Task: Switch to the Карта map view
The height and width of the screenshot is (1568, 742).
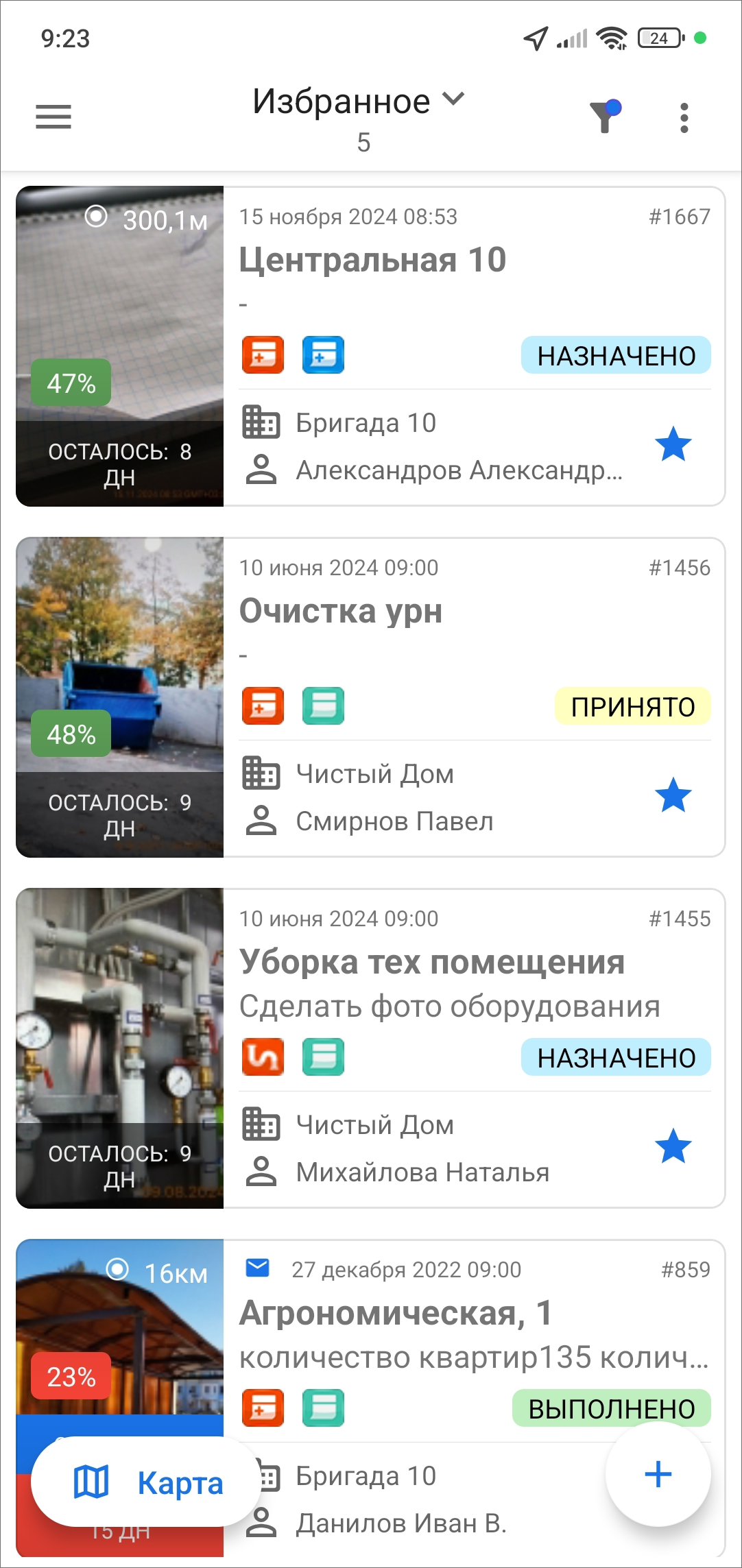Action: click(x=149, y=1482)
